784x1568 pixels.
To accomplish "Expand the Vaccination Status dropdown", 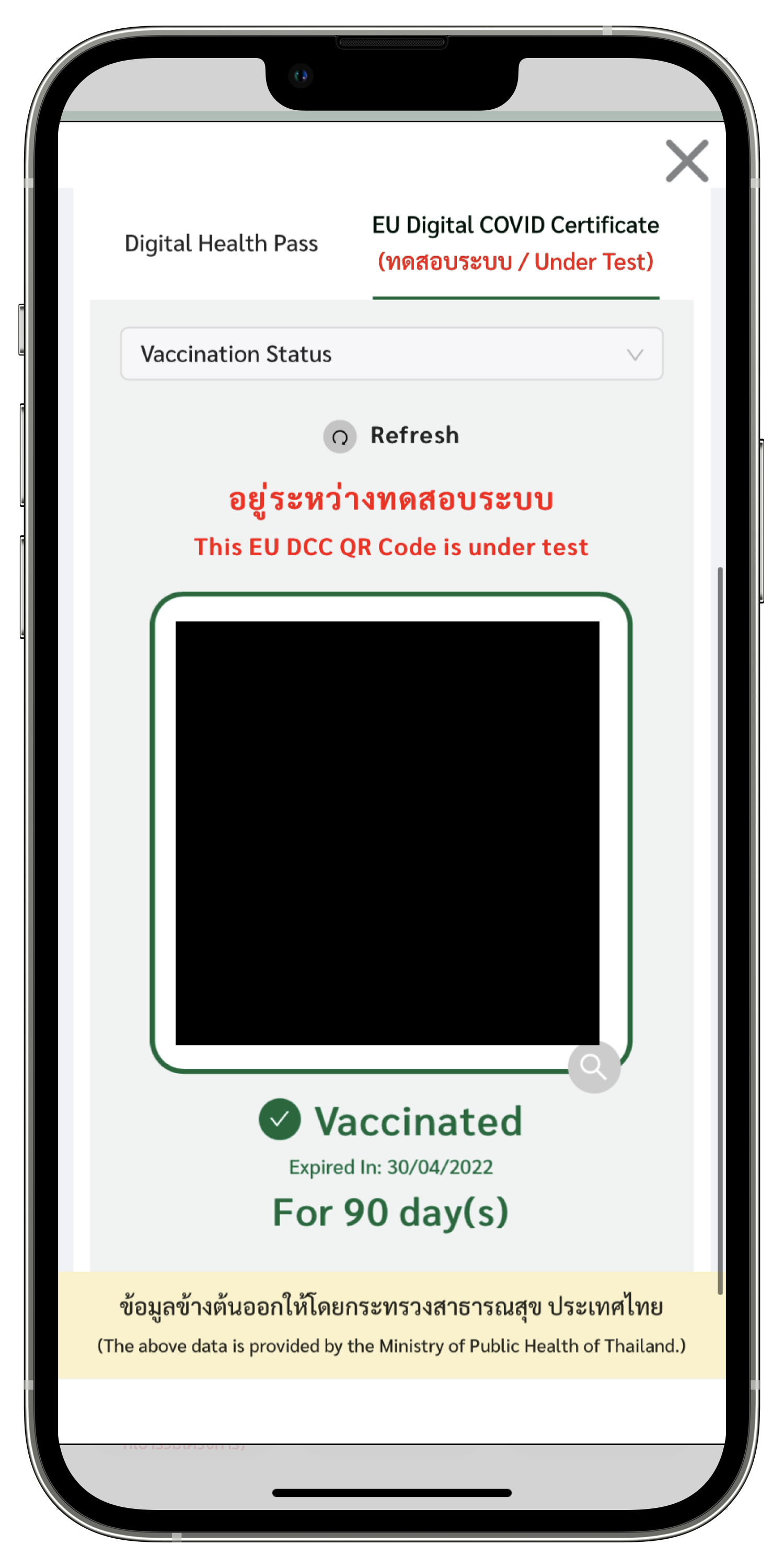I will click(391, 354).
